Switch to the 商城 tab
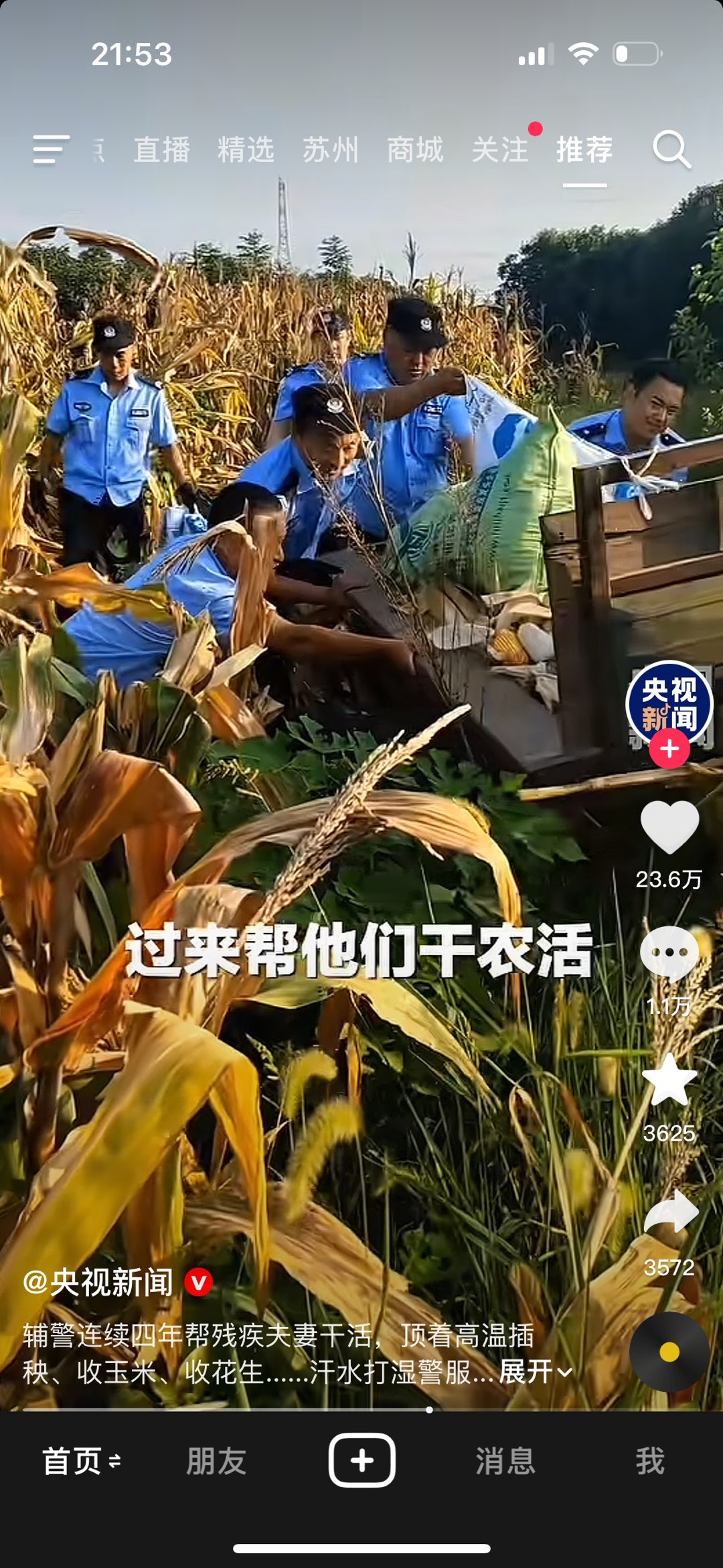The height and width of the screenshot is (1568, 723). click(x=415, y=149)
